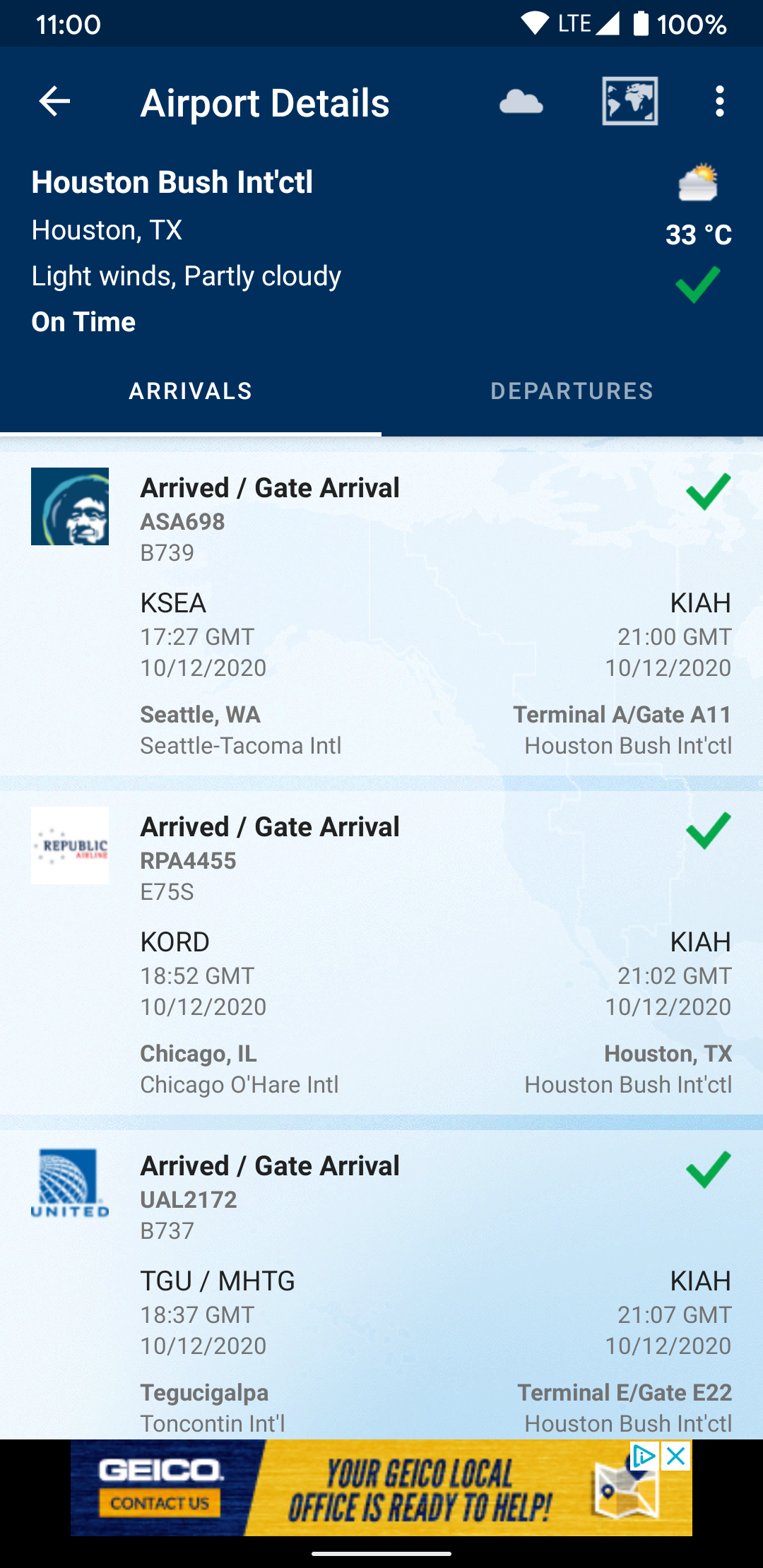Tap the back arrow to leave Airport Details
The image size is (763, 1568).
[54, 102]
